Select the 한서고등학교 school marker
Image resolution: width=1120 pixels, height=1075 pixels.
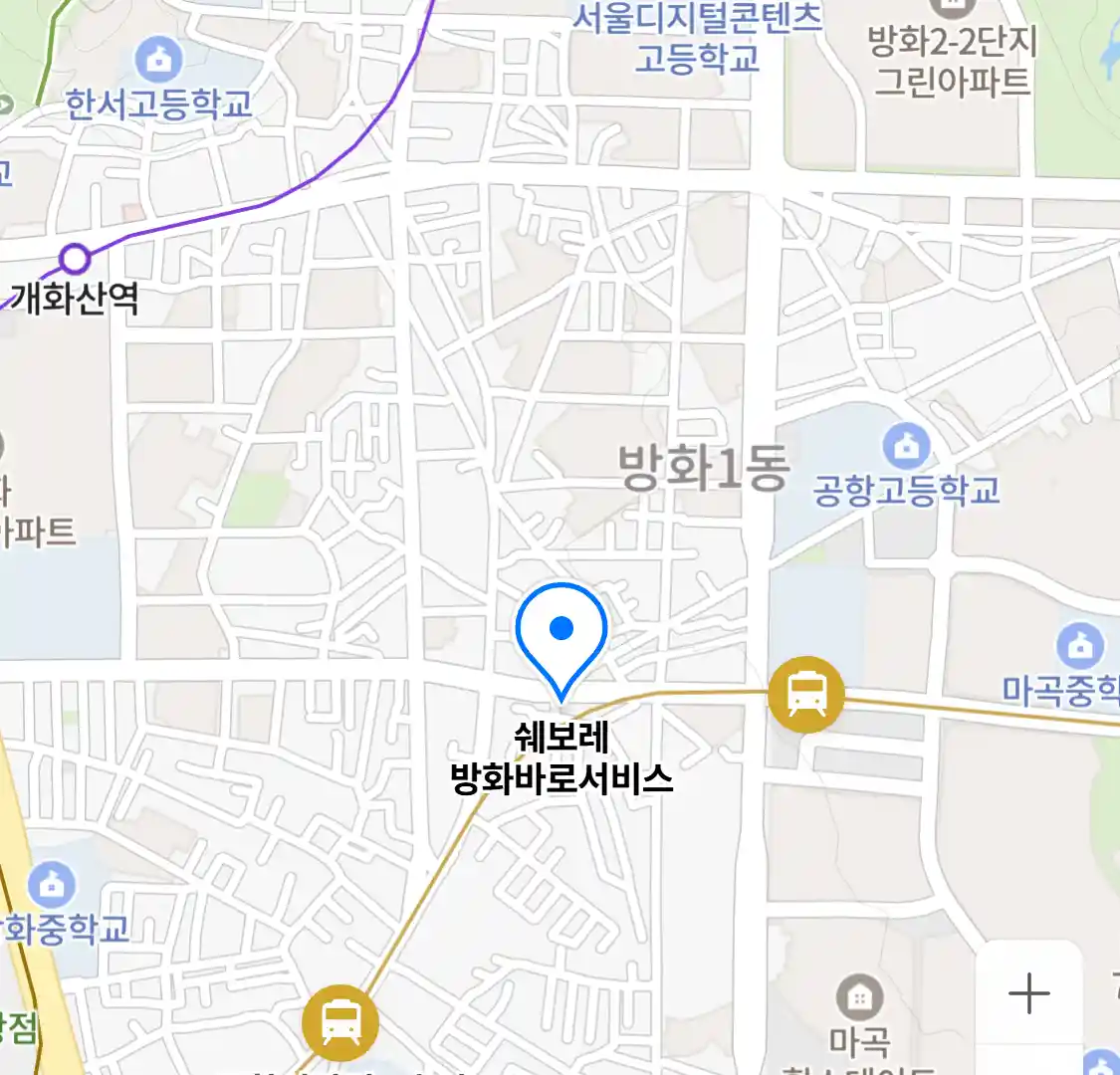[159, 59]
